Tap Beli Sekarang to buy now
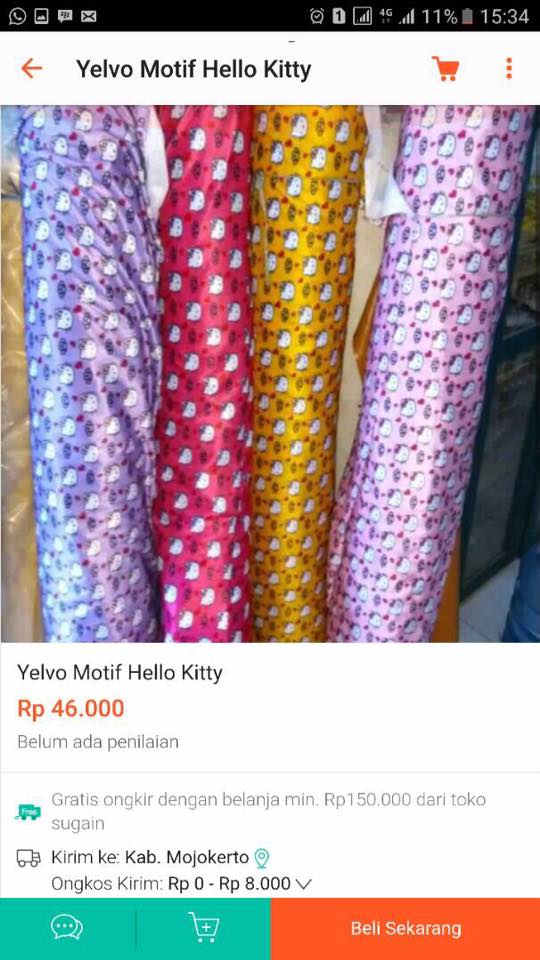This screenshot has height=960, width=540. click(x=405, y=928)
